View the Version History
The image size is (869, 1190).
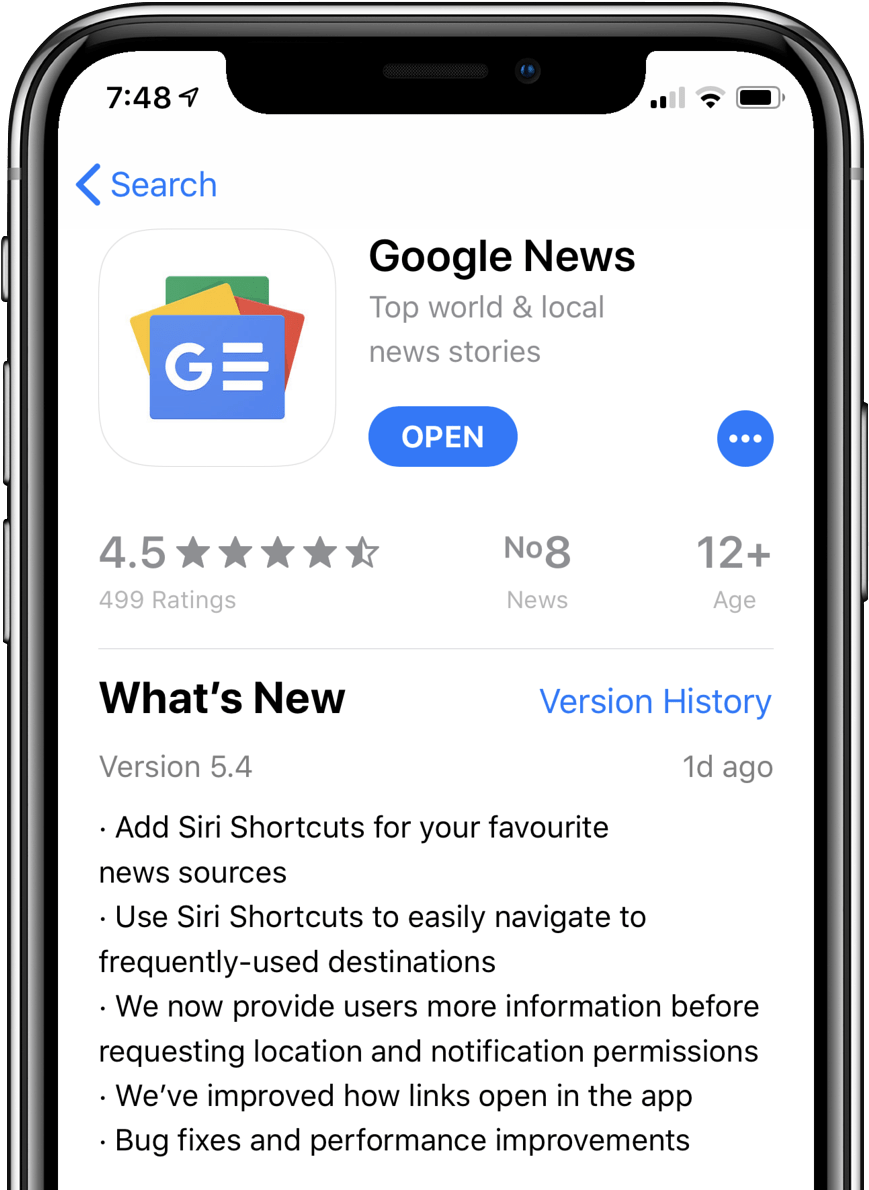tap(655, 701)
